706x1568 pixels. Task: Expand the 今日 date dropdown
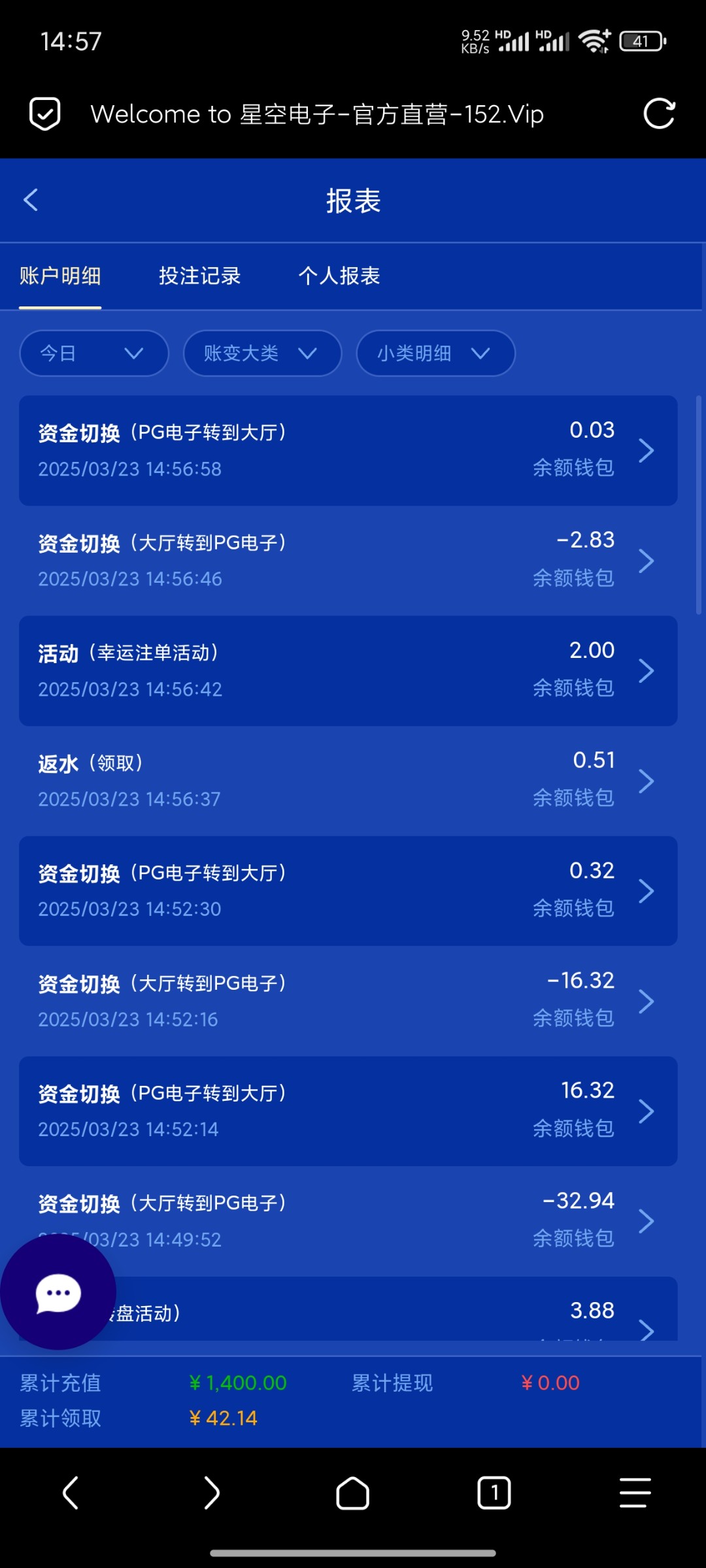pos(94,353)
